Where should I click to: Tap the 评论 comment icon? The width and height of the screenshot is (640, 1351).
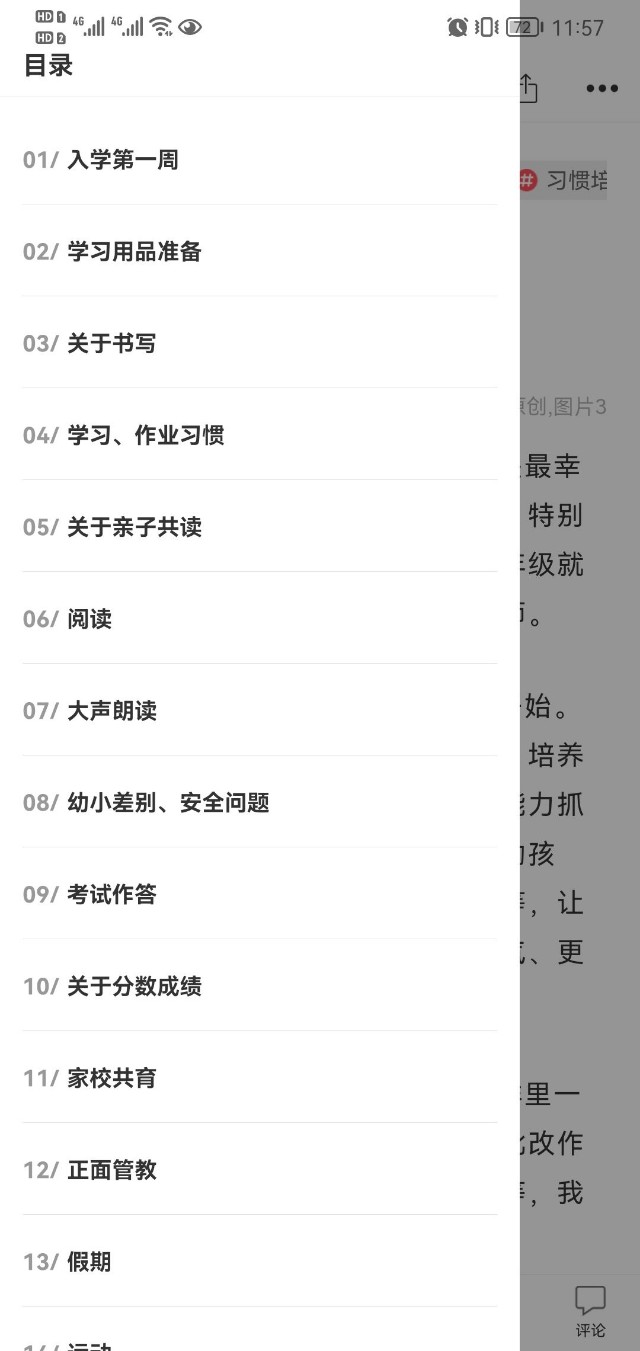click(x=590, y=1312)
